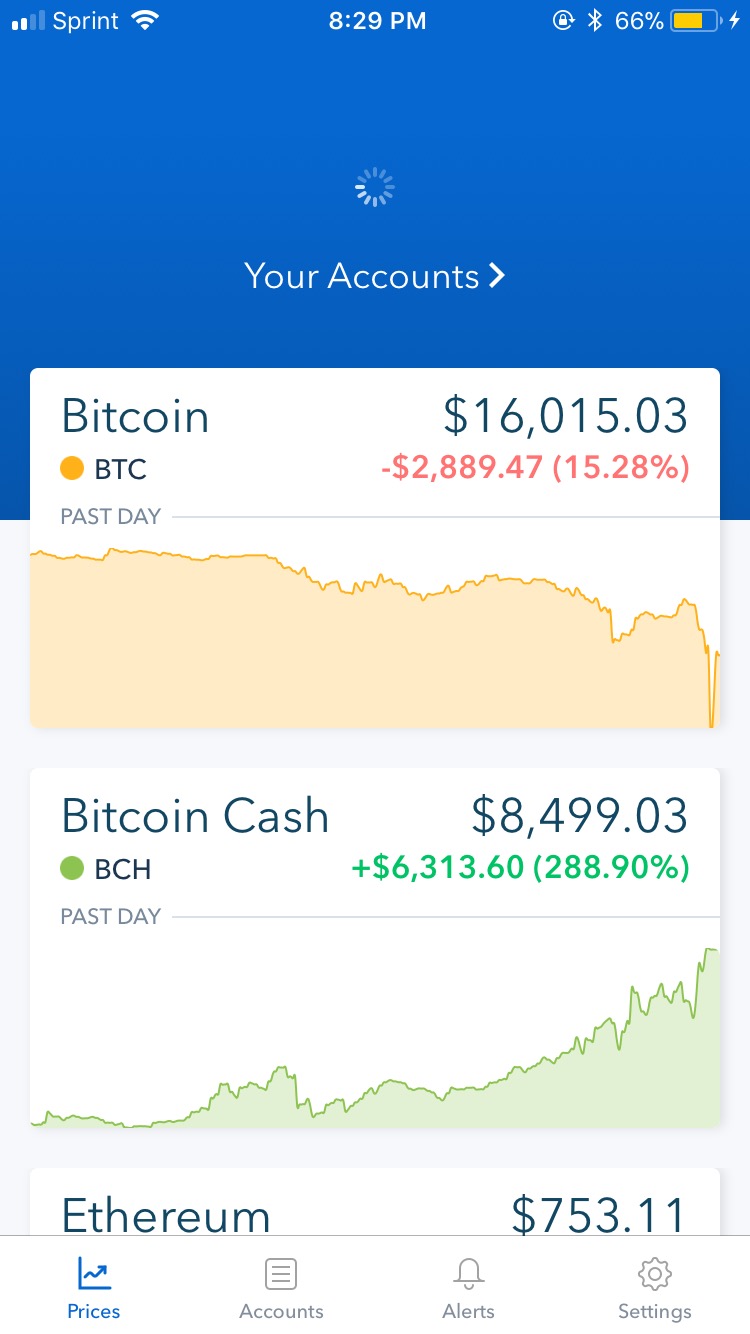
Task: Switch to the Accounts tab
Action: pyautogui.click(x=281, y=1288)
